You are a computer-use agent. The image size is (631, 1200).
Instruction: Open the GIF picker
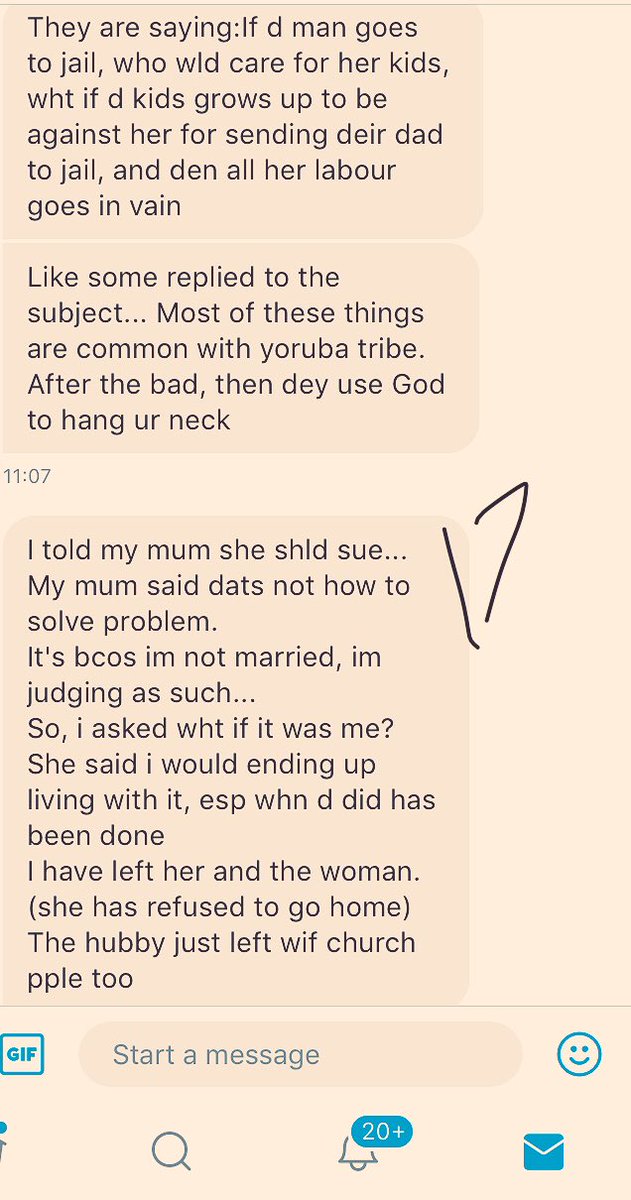point(20,1054)
